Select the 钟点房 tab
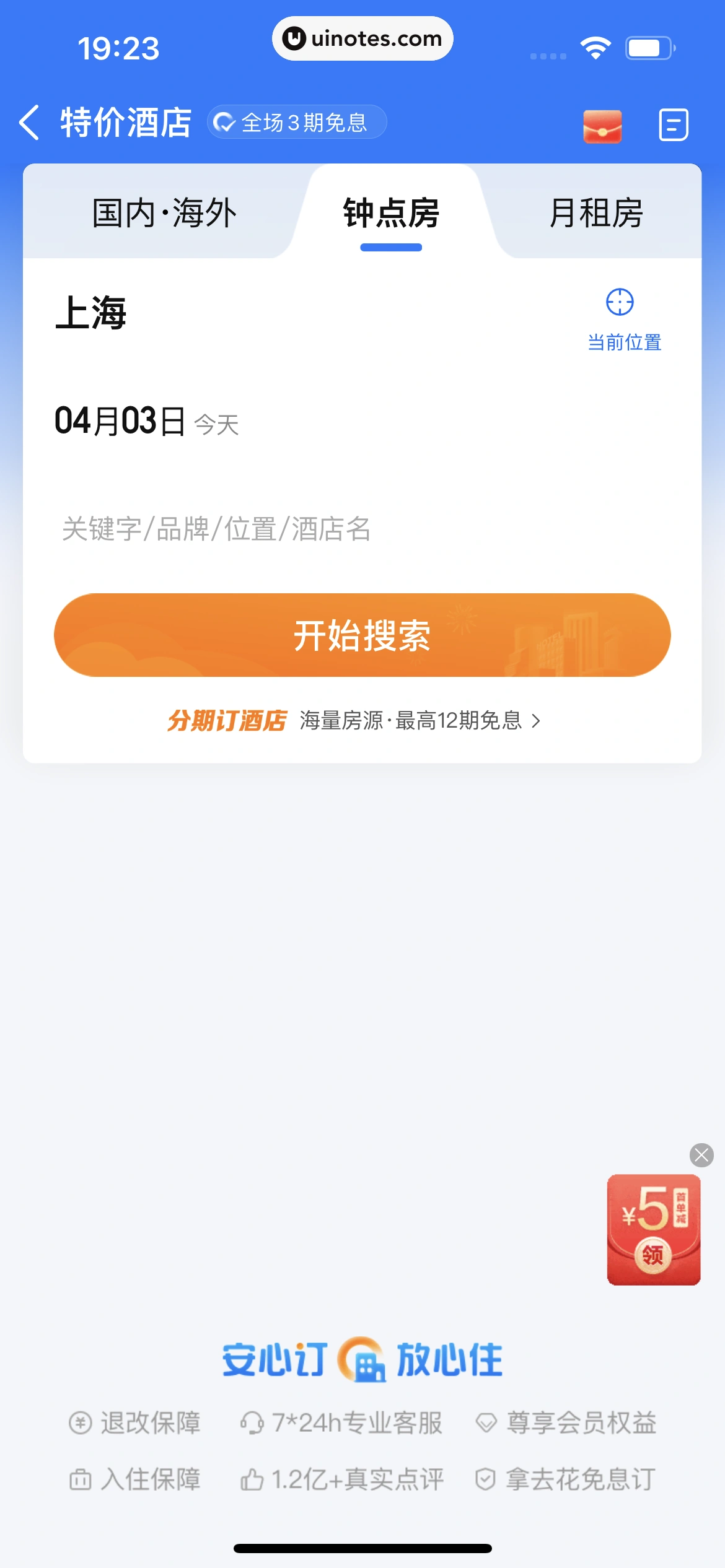The image size is (725, 1568). point(391,214)
